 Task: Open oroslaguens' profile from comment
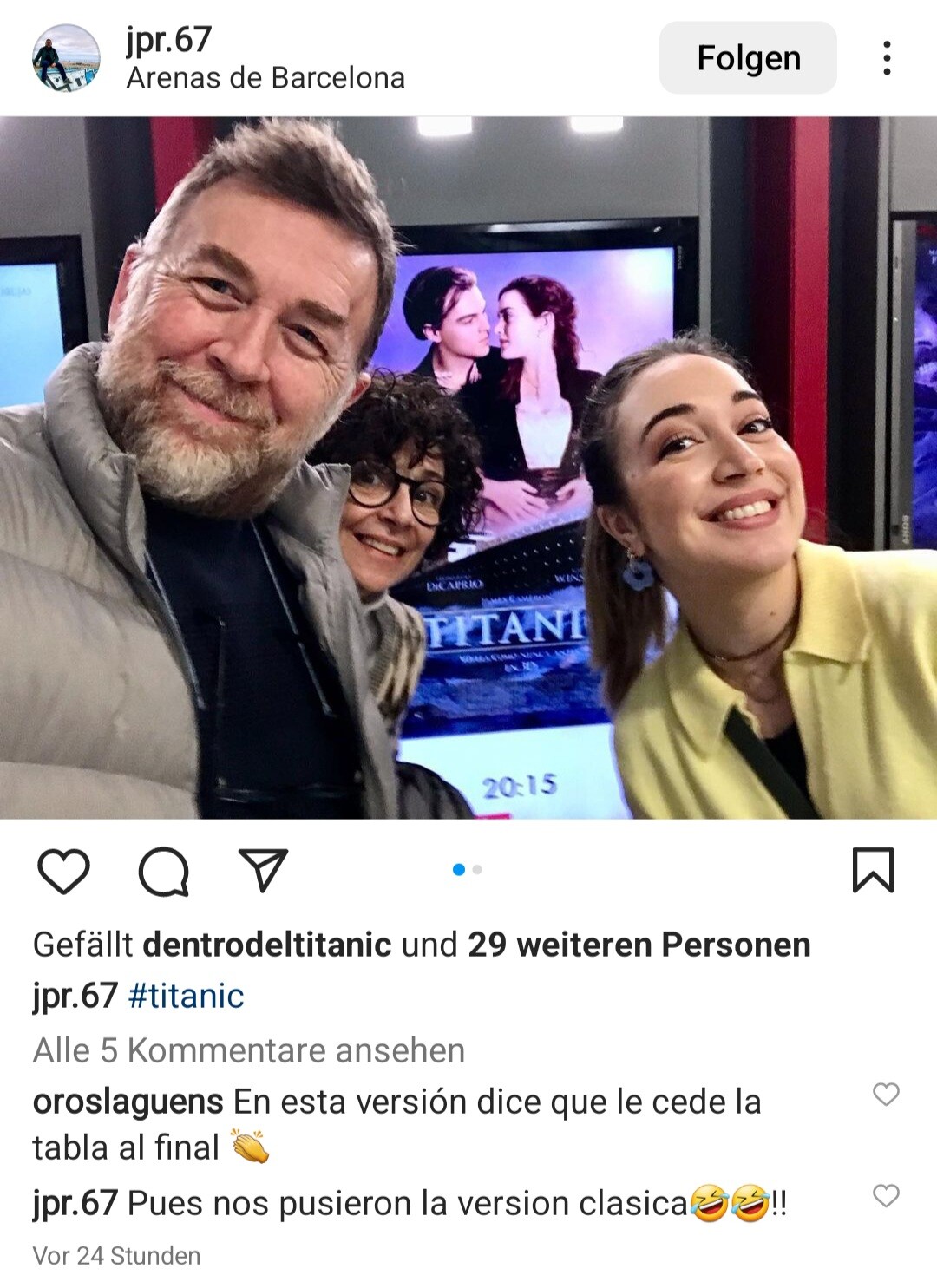(x=128, y=1102)
